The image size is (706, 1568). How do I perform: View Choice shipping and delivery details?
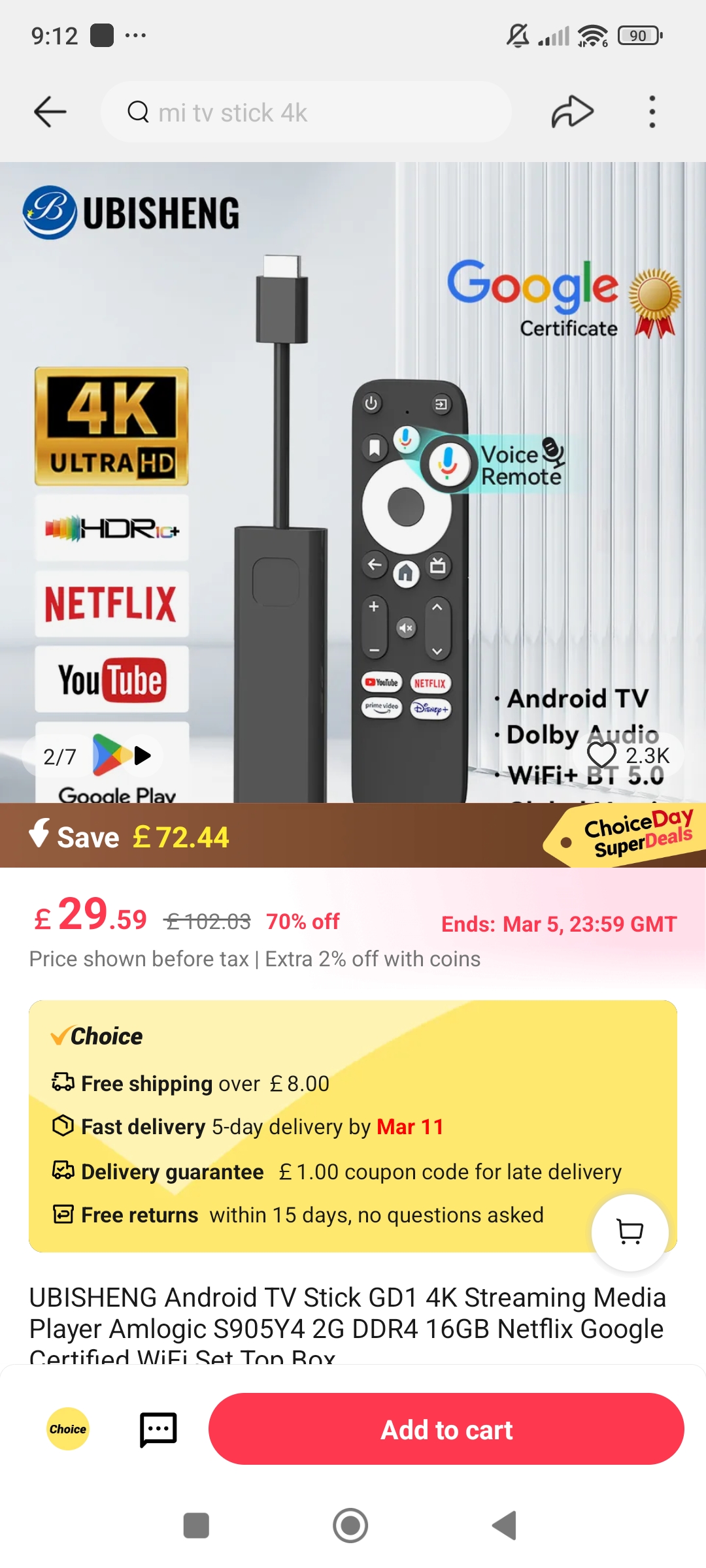coord(353,1126)
